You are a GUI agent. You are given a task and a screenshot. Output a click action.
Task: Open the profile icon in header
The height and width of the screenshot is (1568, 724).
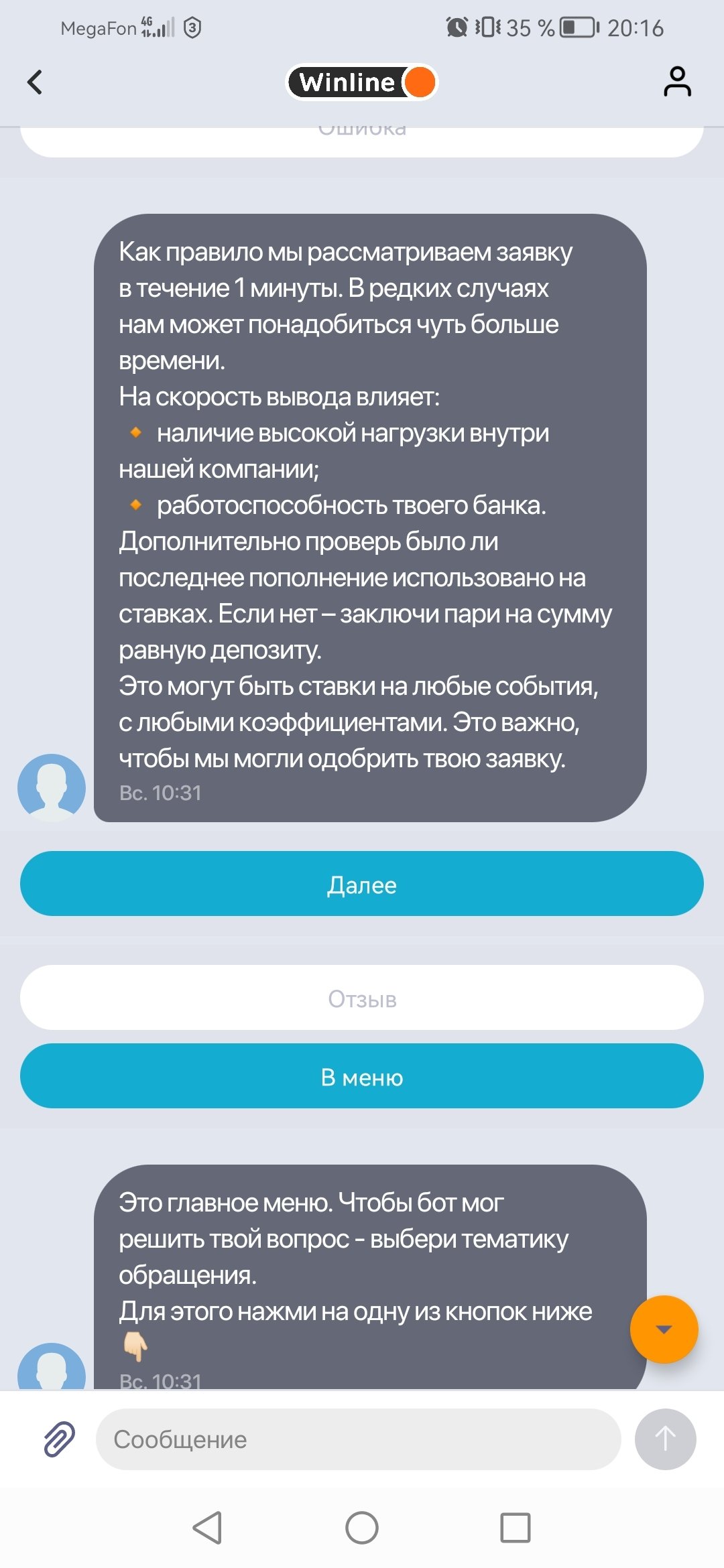coord(677,82)
